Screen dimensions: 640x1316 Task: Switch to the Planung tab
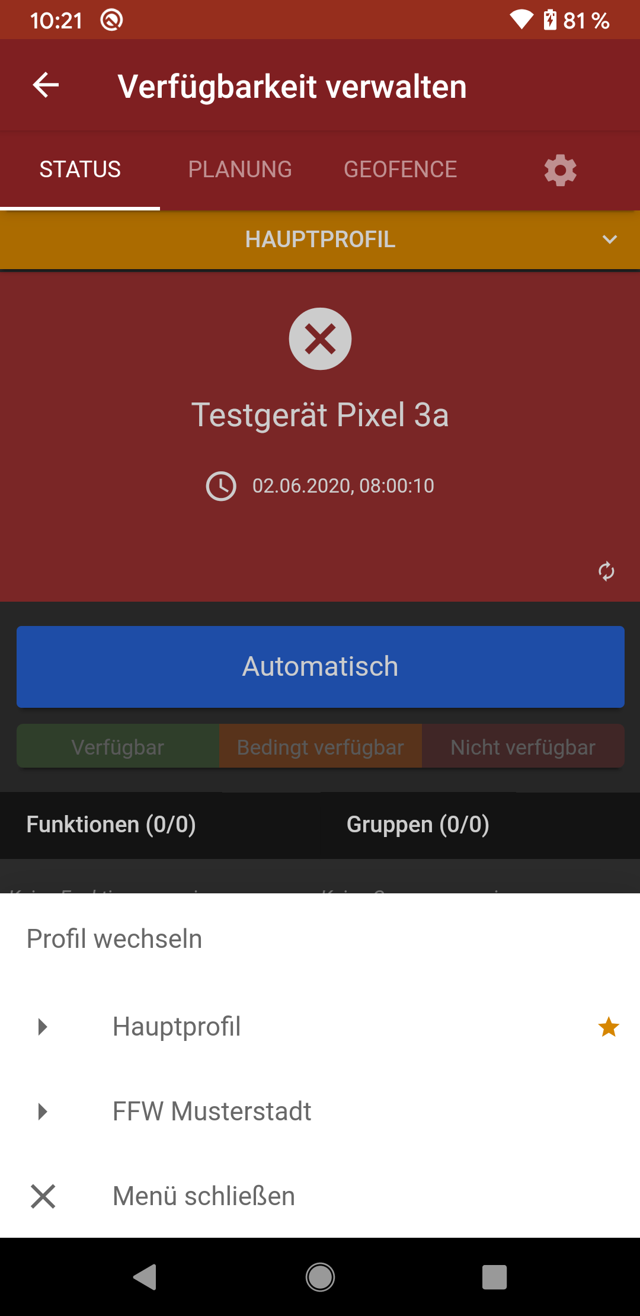click(x=240, y=170)
